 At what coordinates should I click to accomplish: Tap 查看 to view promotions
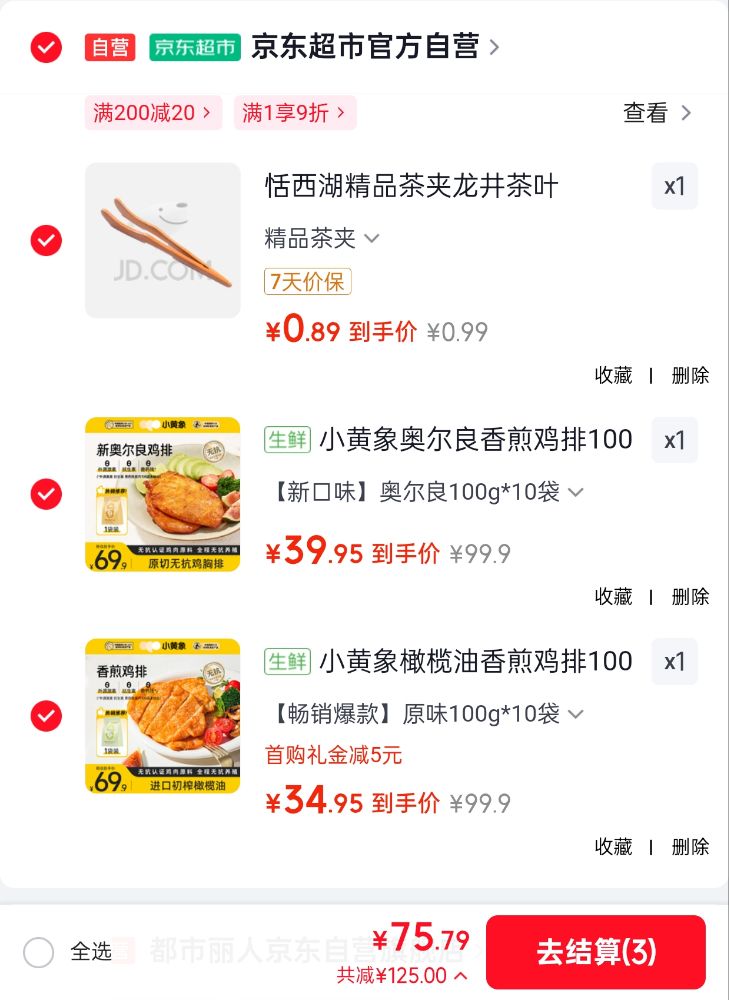(x=657, y=113)
